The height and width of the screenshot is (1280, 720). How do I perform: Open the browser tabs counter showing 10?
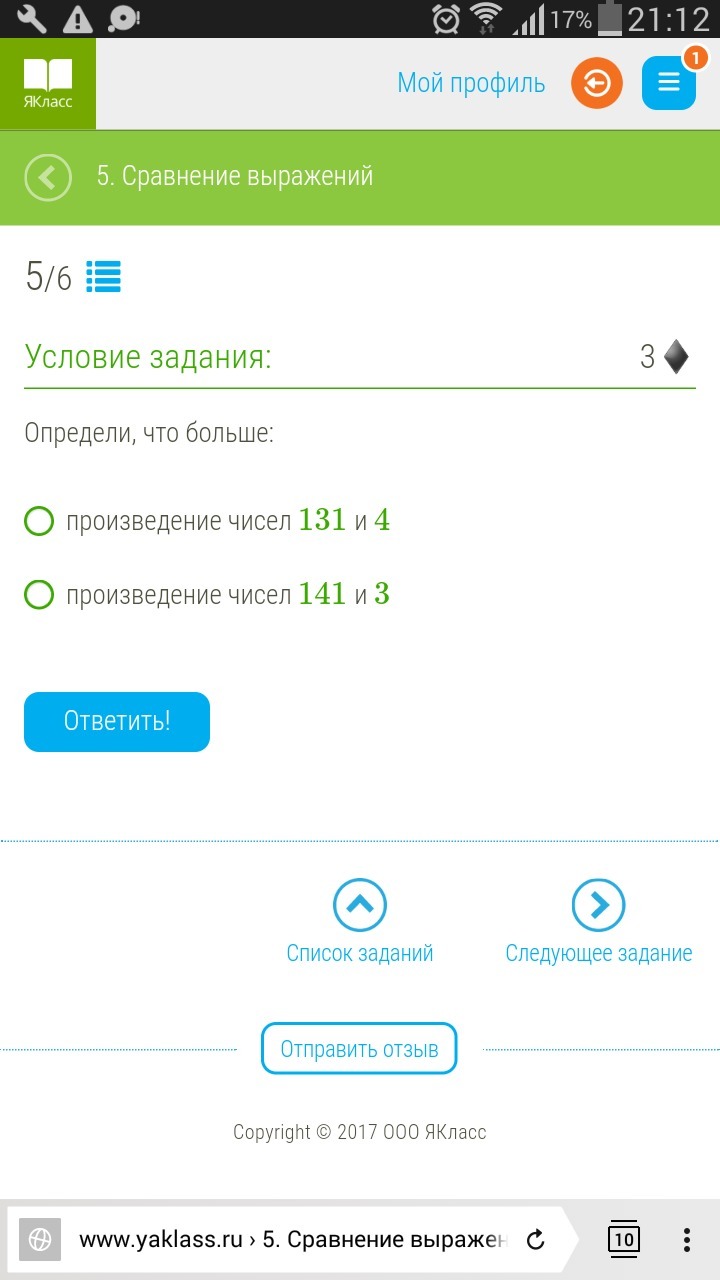pyautogui.click(x=624, y=1239)
